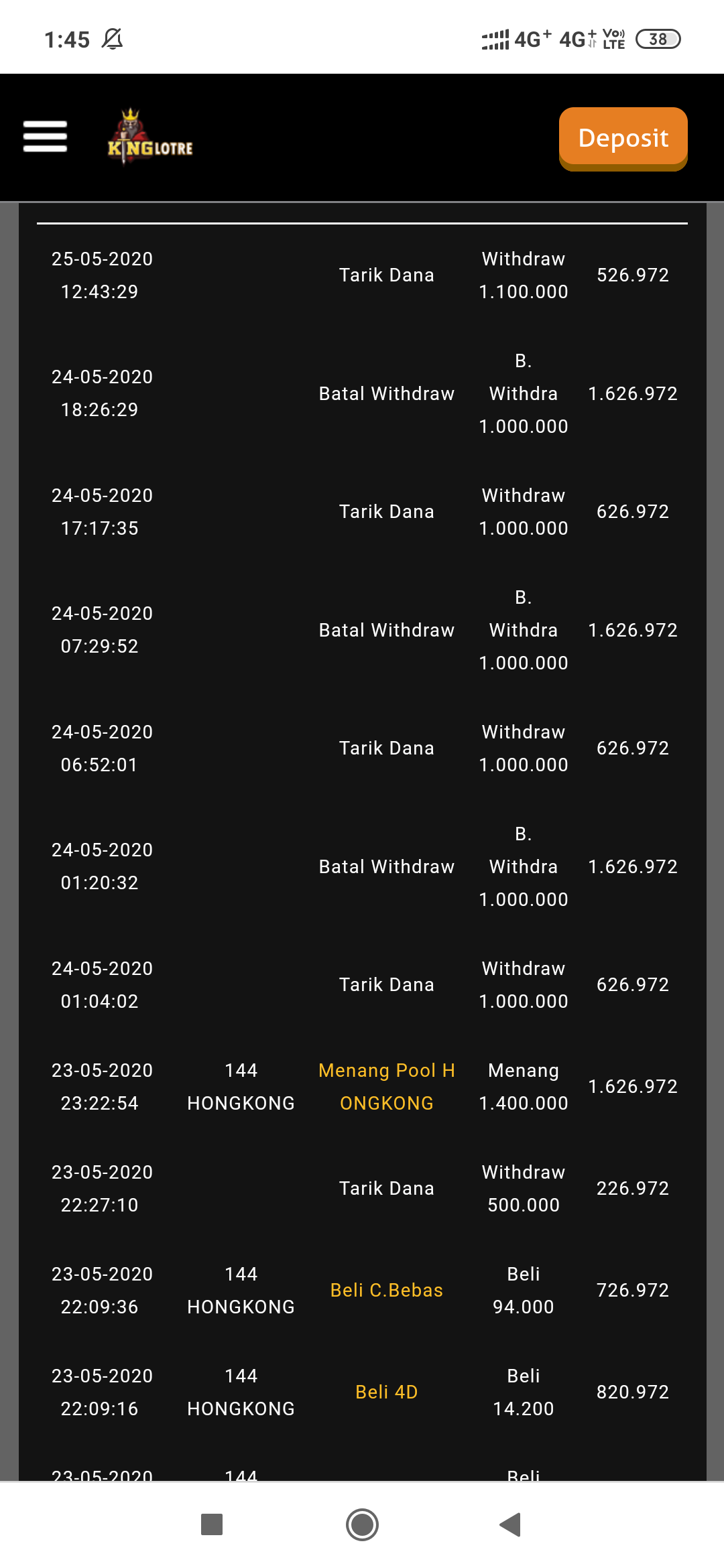Tap the orange Deposit button
Viewport: 724px width, 1568px height.
[623, 138]
